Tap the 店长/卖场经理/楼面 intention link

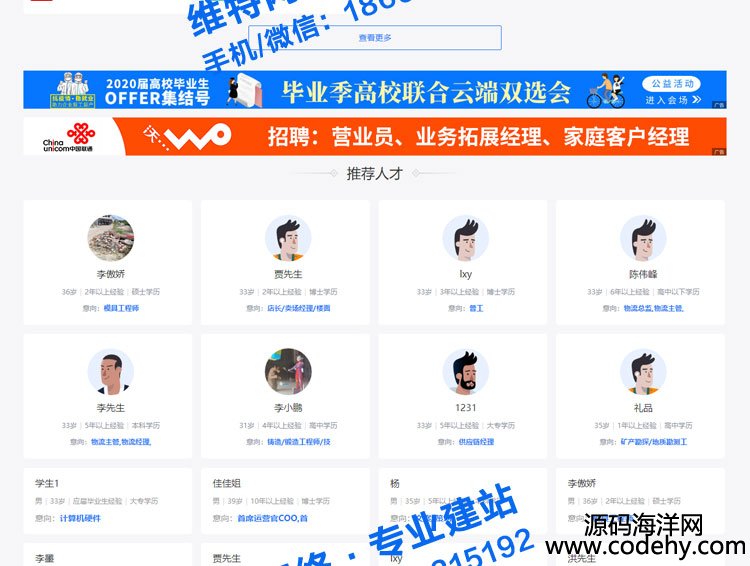298,308
